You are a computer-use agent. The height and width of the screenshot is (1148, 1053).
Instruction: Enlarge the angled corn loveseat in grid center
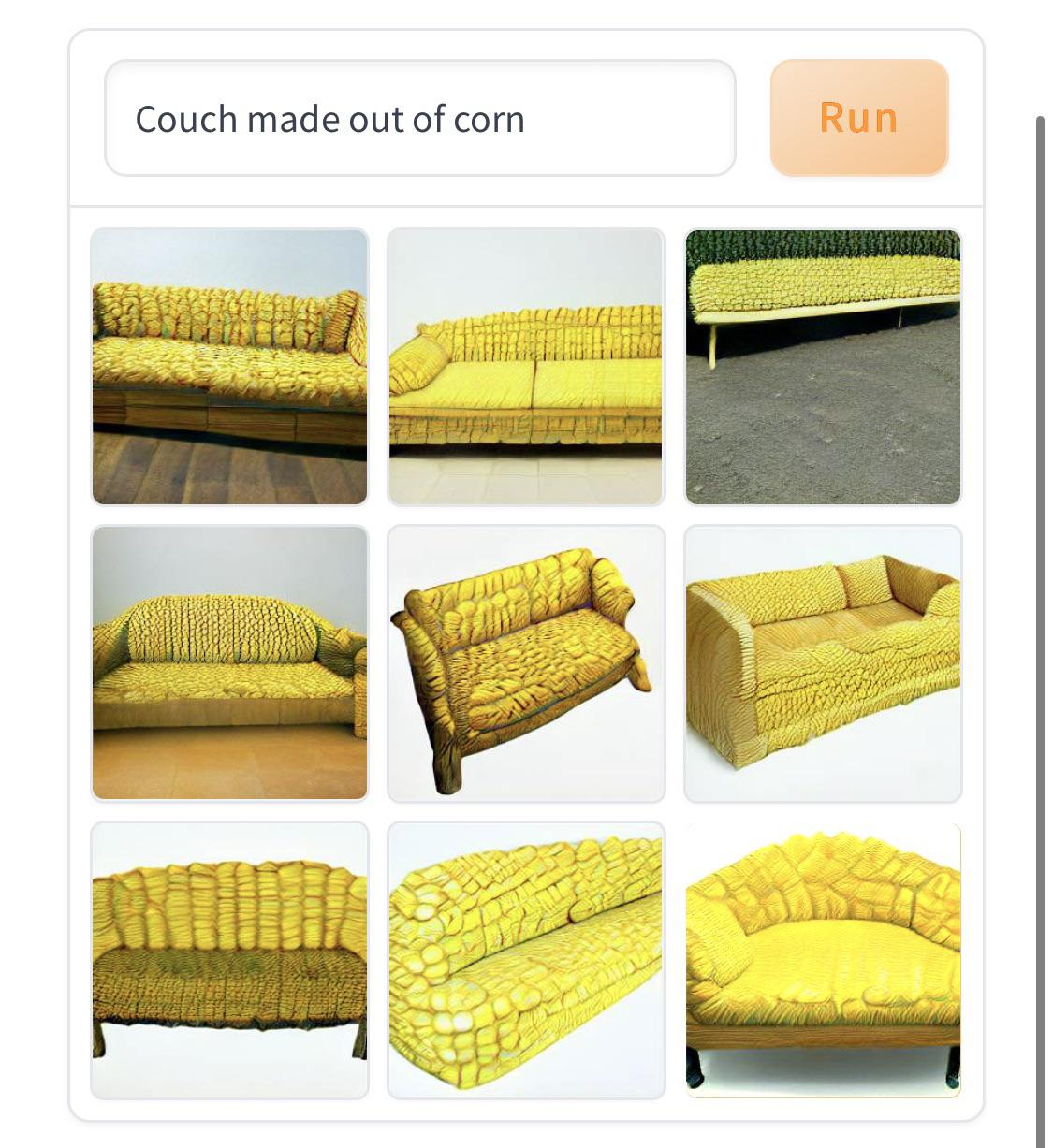click(526, 662)
